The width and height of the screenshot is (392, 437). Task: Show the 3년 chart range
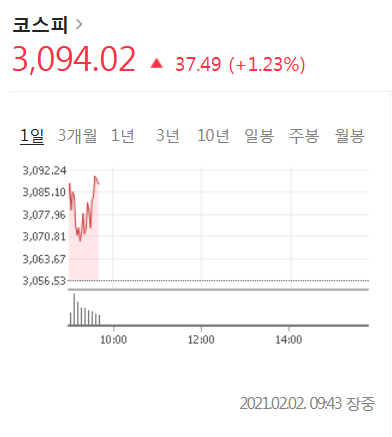click(168, 136)
